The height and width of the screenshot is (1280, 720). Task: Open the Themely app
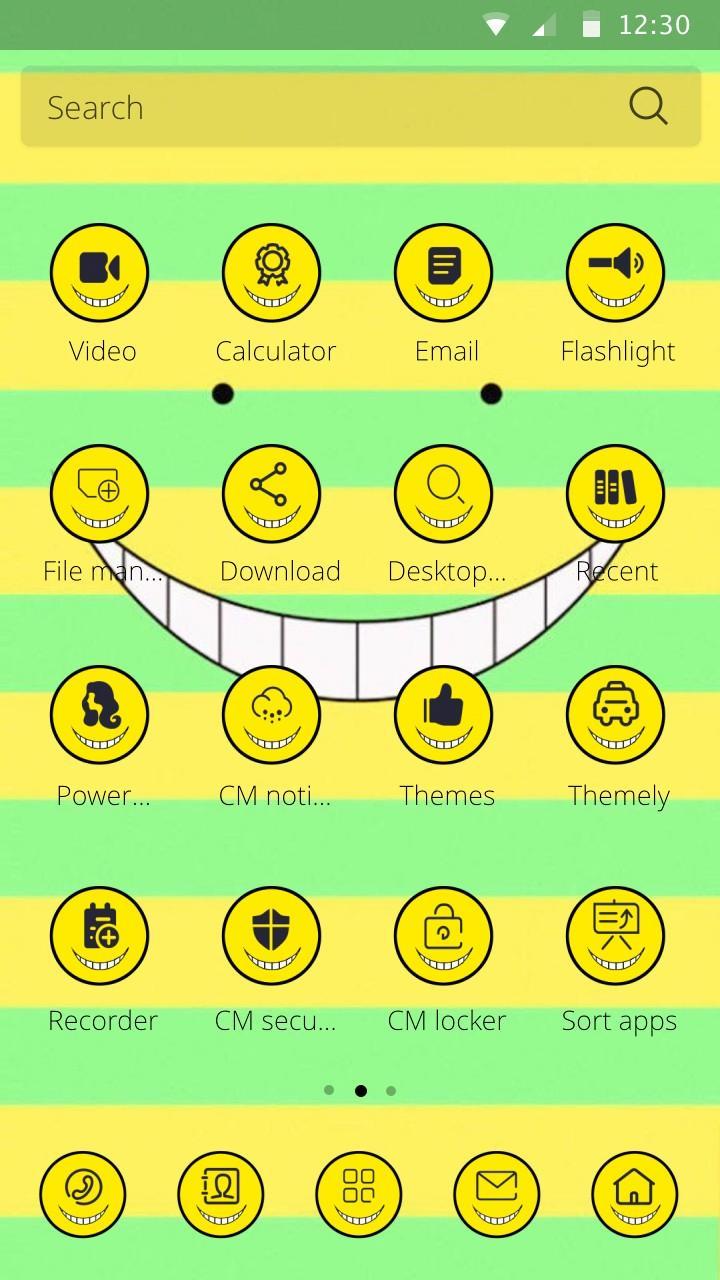pos(616,716)
